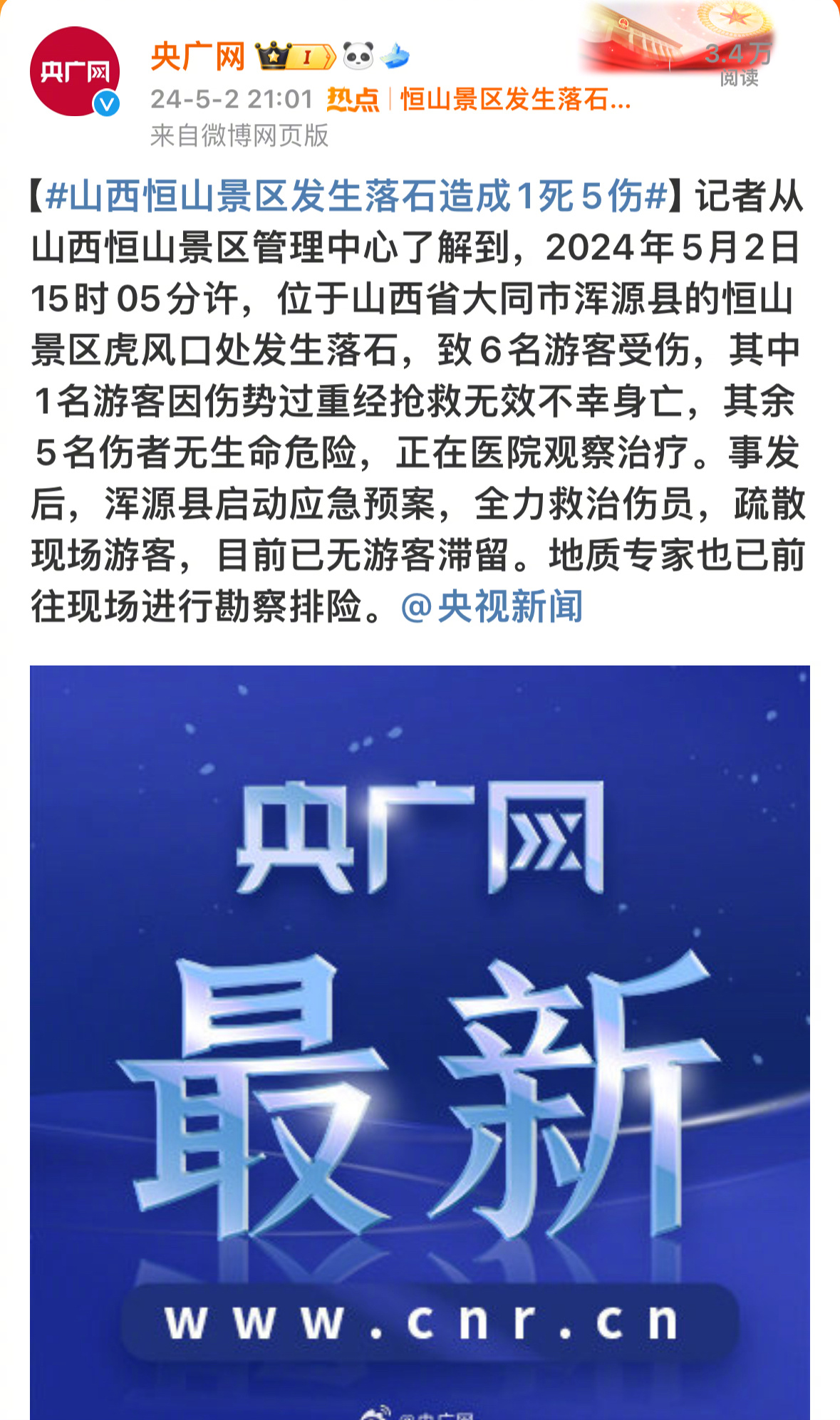Open 央广网 profile avatar
This screenshot has height=1420, width=840.
(x=74, y=72)
